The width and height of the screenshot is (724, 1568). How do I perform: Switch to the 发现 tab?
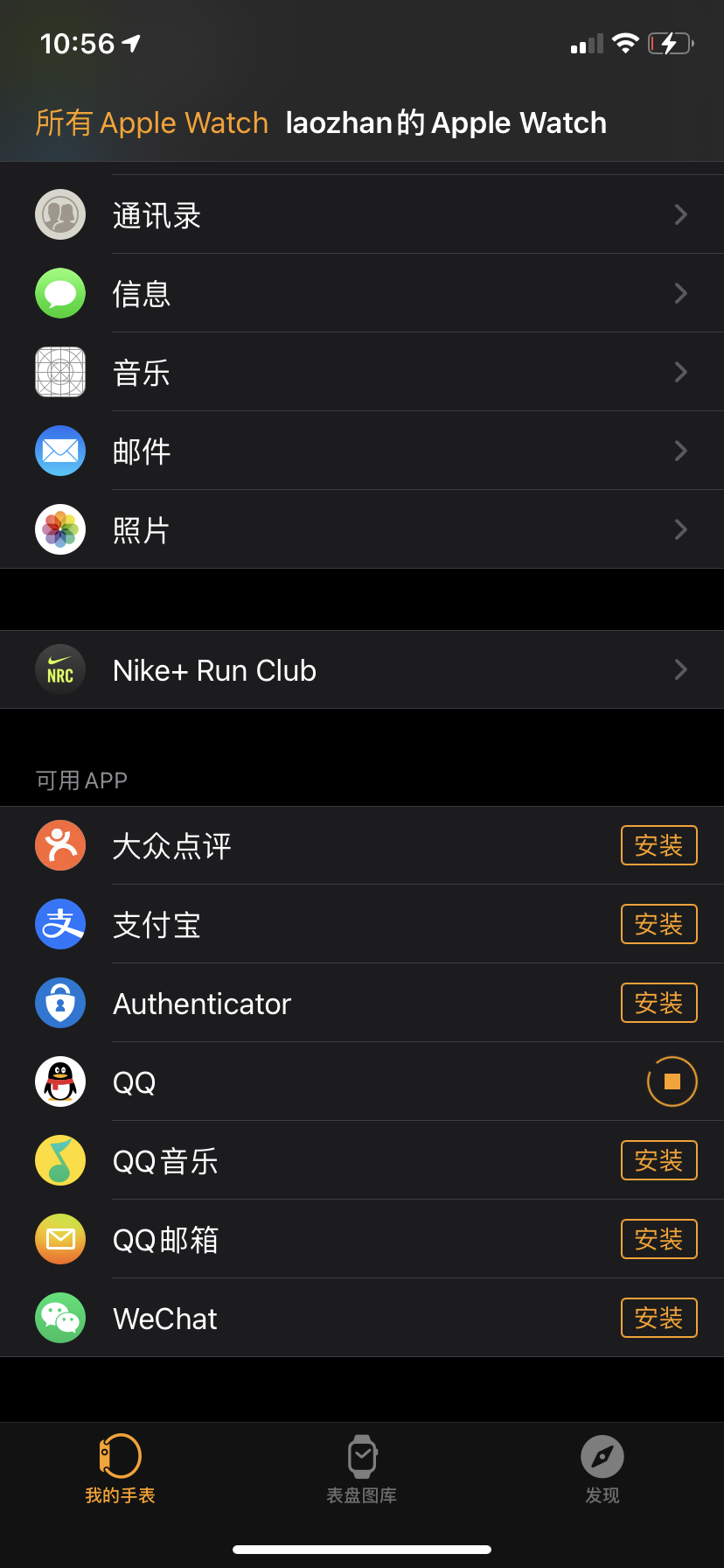point(602,1470)
